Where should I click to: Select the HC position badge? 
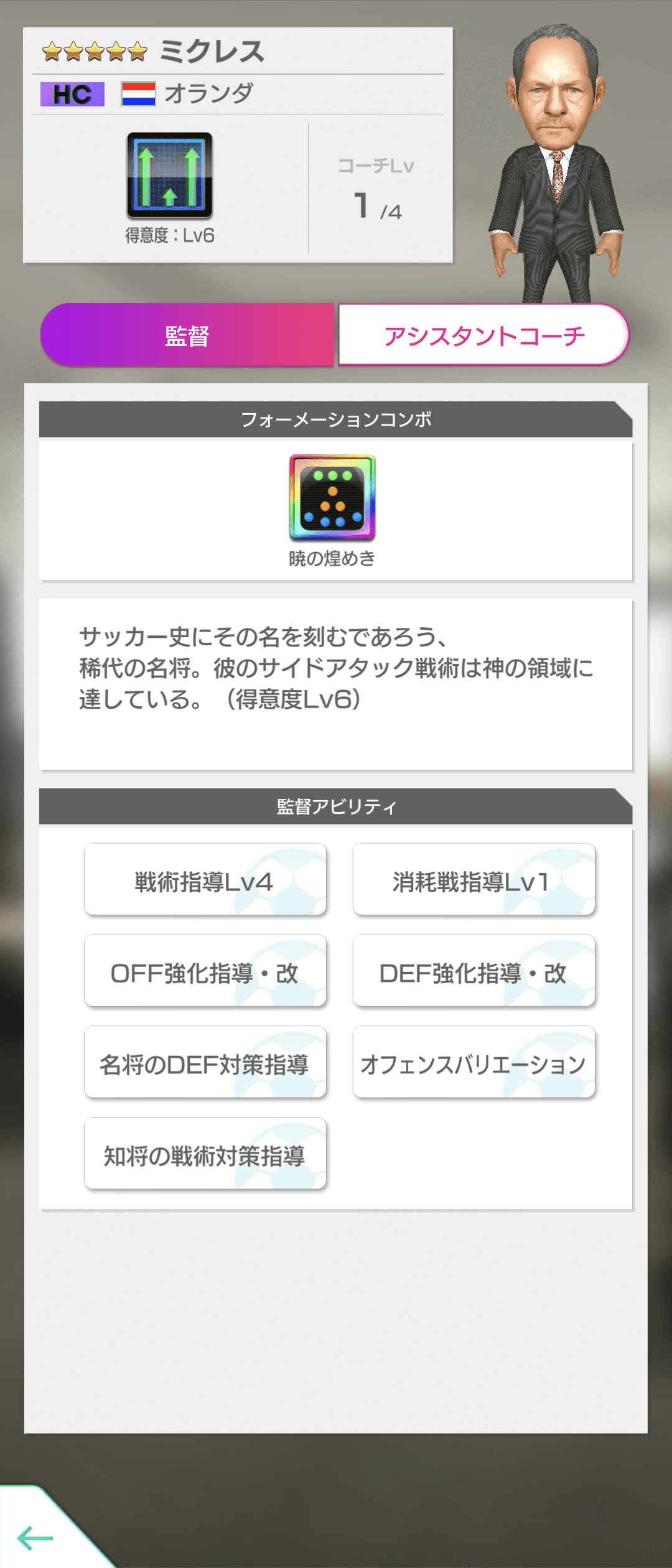pos(72,95)
